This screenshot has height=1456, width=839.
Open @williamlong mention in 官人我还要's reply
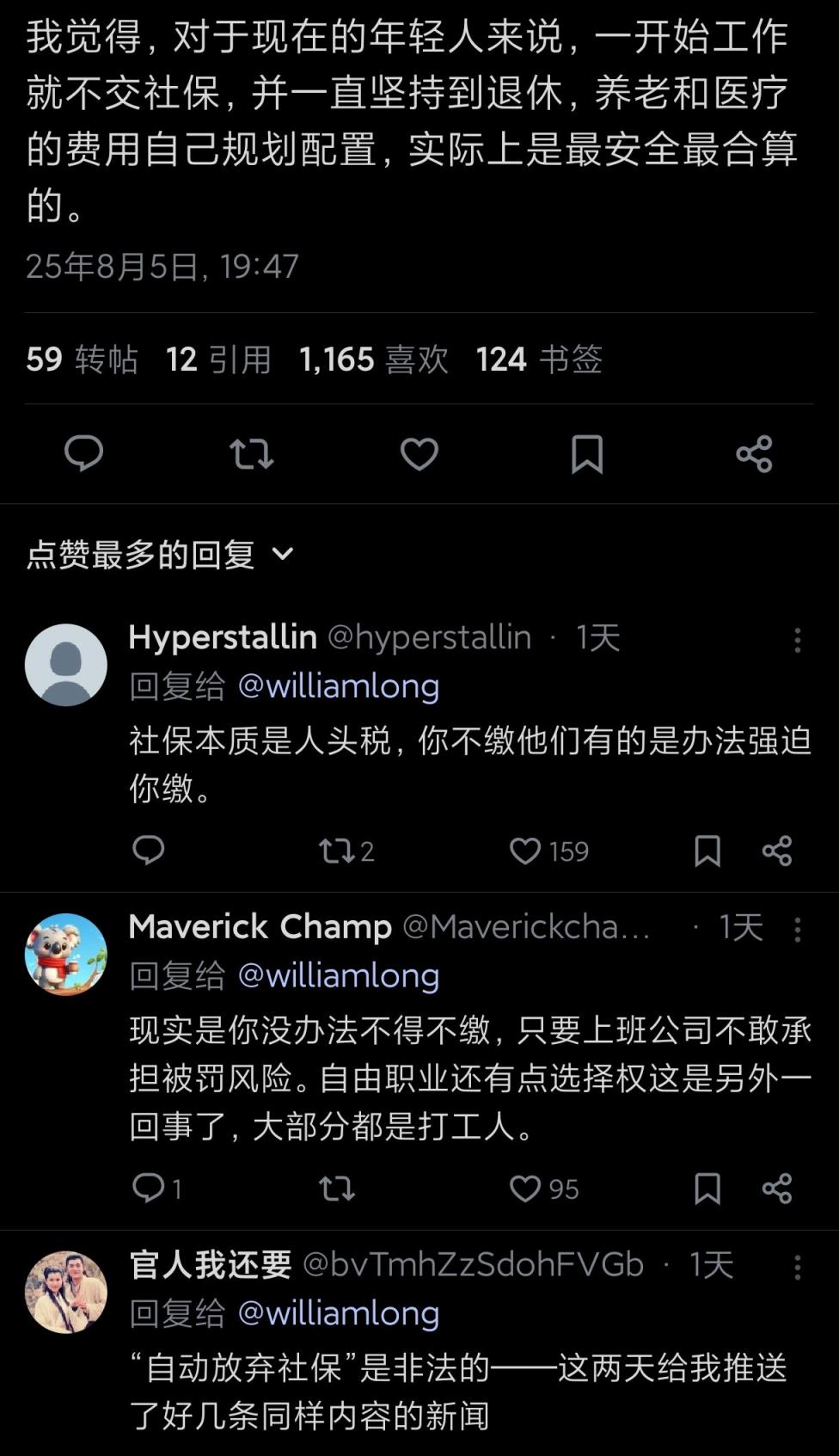point(338,1313)
